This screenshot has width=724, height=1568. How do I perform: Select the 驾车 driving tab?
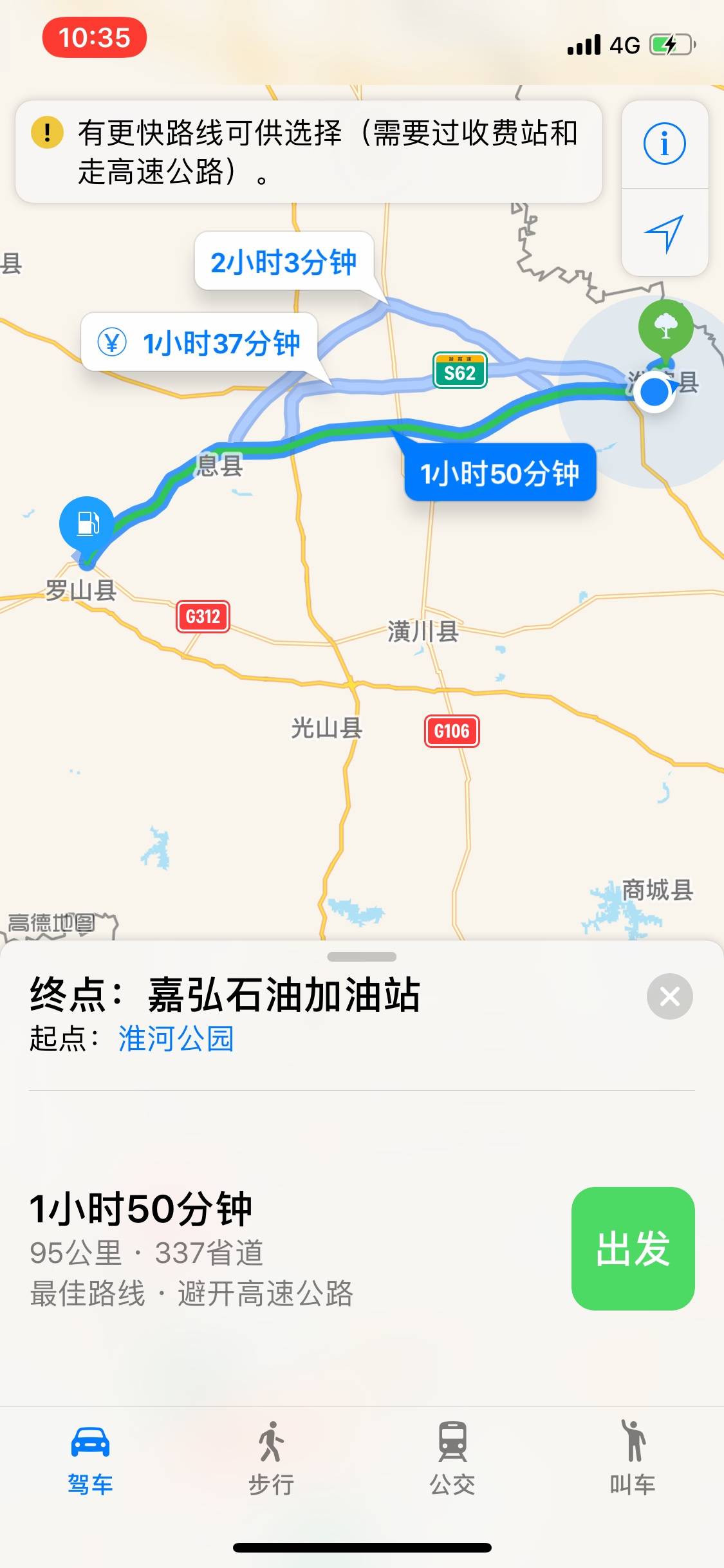coord(90,1458)
